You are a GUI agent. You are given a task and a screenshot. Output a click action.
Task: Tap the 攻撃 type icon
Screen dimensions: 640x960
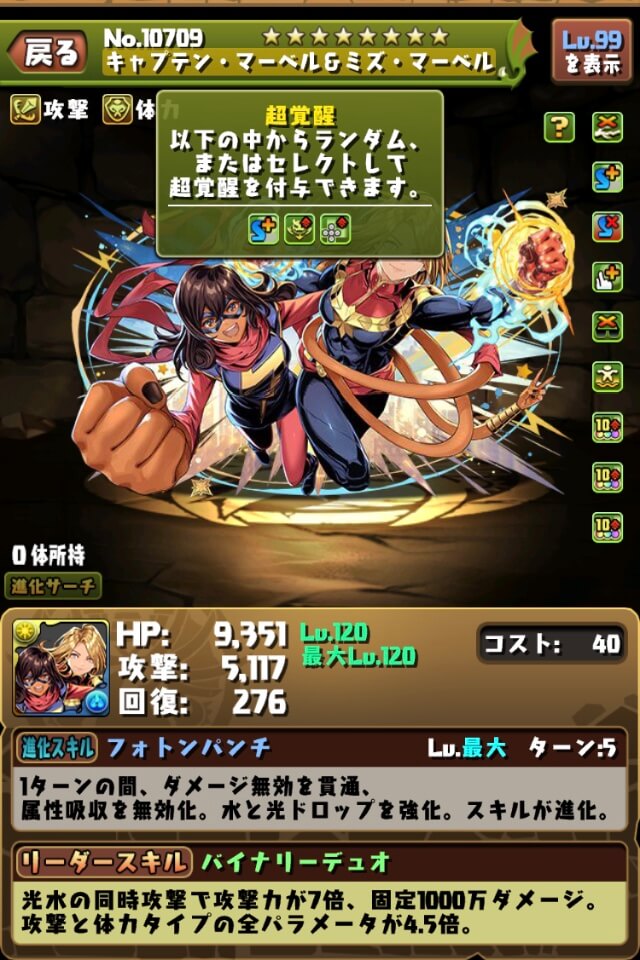pos(25,109)
